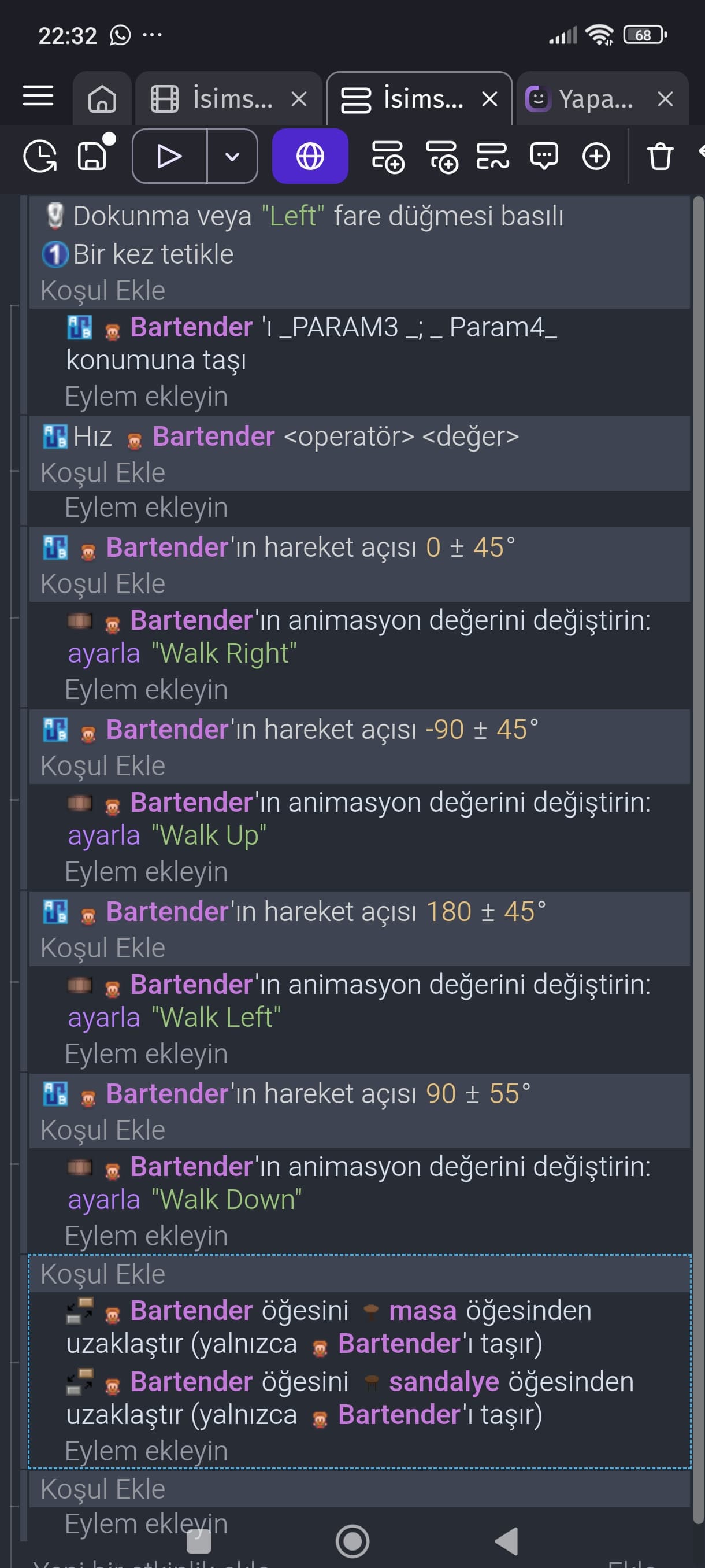Edit the "Walk Right" animation action

tap(358, 637)
